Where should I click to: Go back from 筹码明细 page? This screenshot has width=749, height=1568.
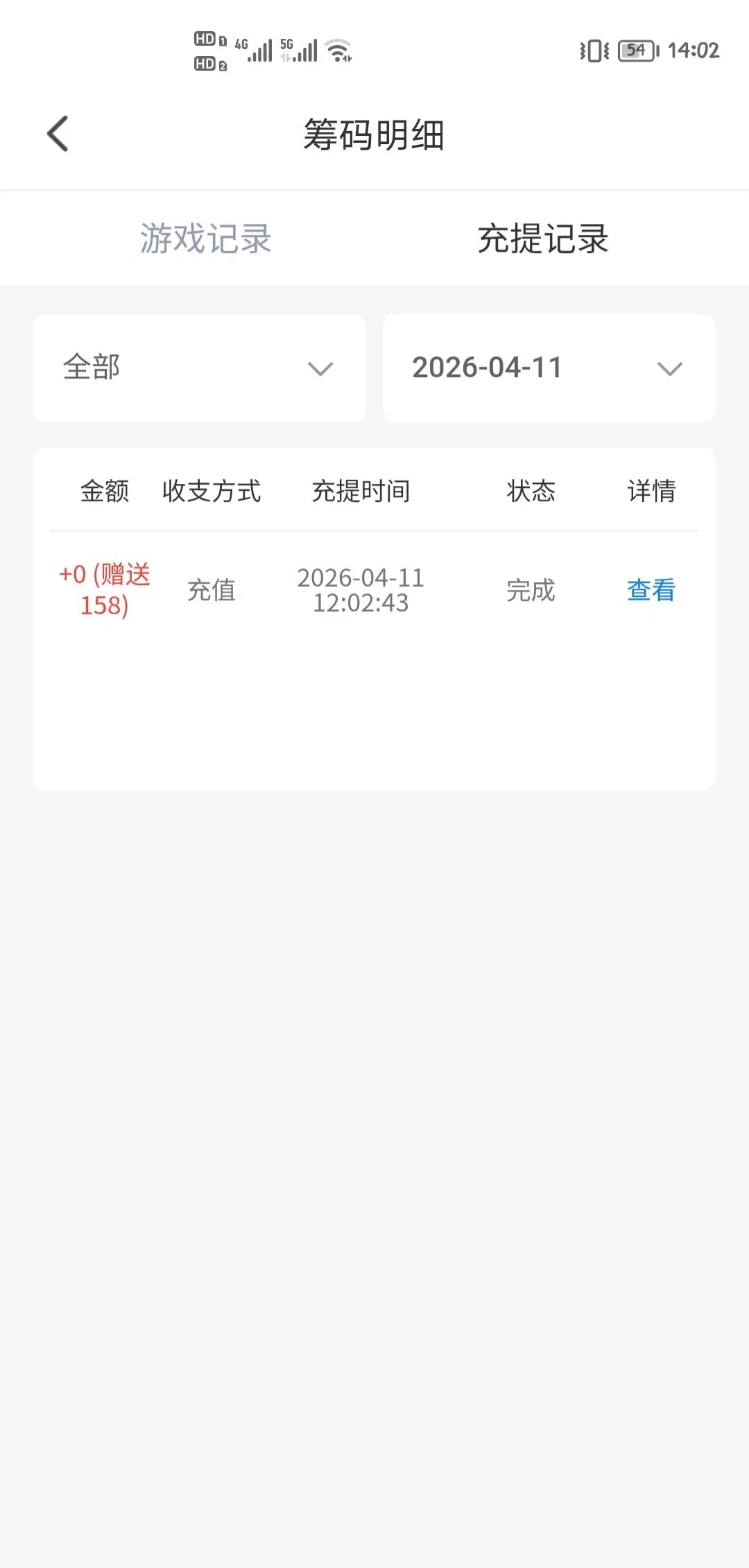tap(58, 134)
